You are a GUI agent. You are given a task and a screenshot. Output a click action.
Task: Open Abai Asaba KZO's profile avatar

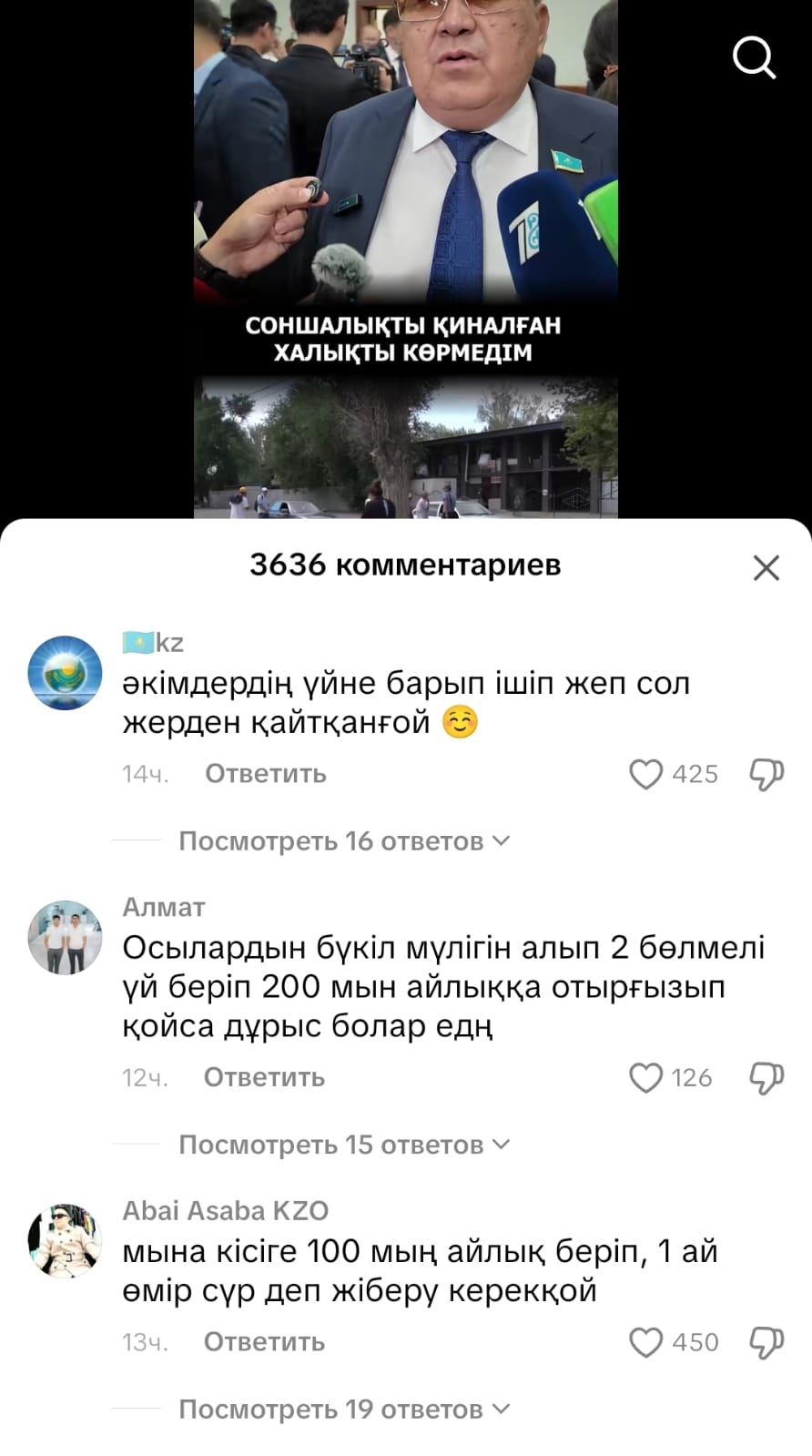(65, 1241)
